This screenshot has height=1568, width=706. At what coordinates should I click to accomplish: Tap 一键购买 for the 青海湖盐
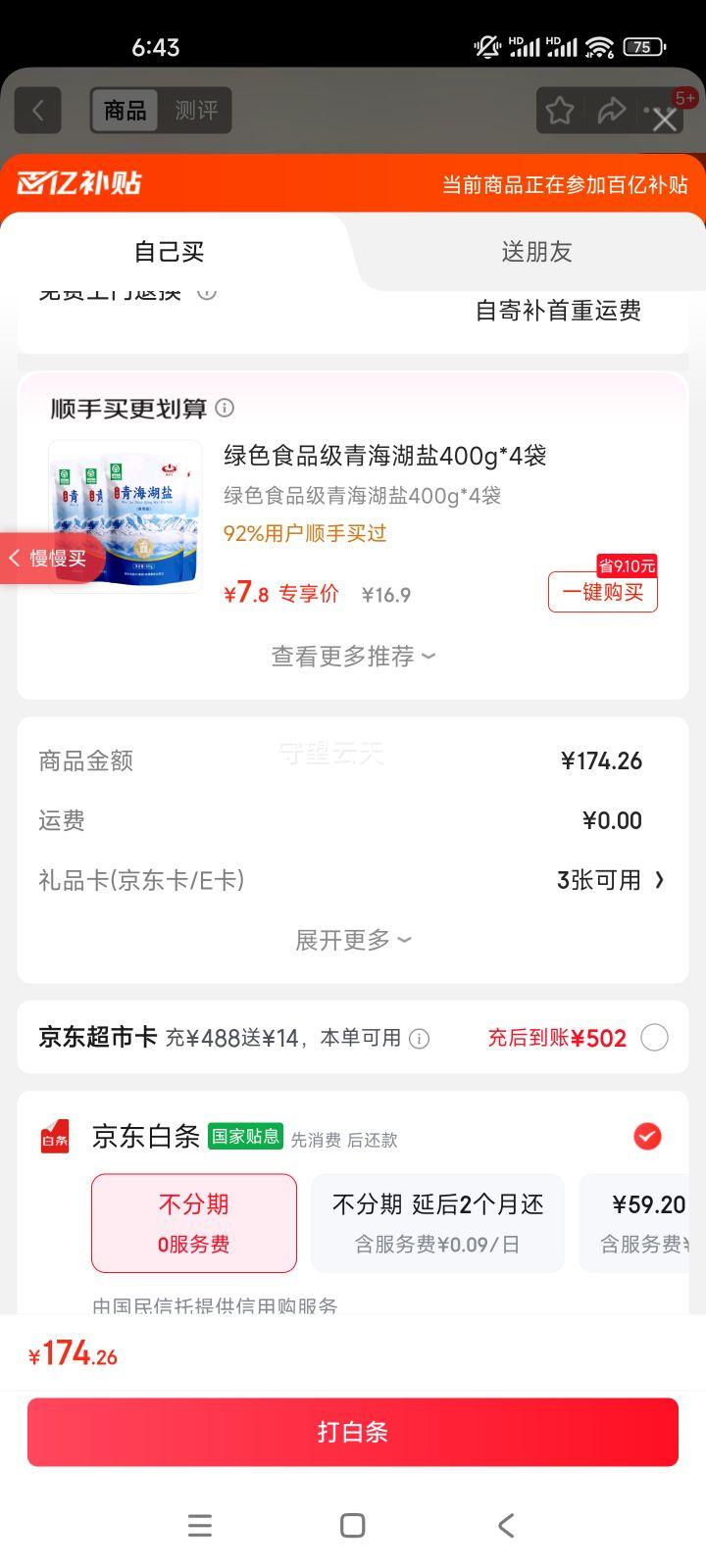602,592
